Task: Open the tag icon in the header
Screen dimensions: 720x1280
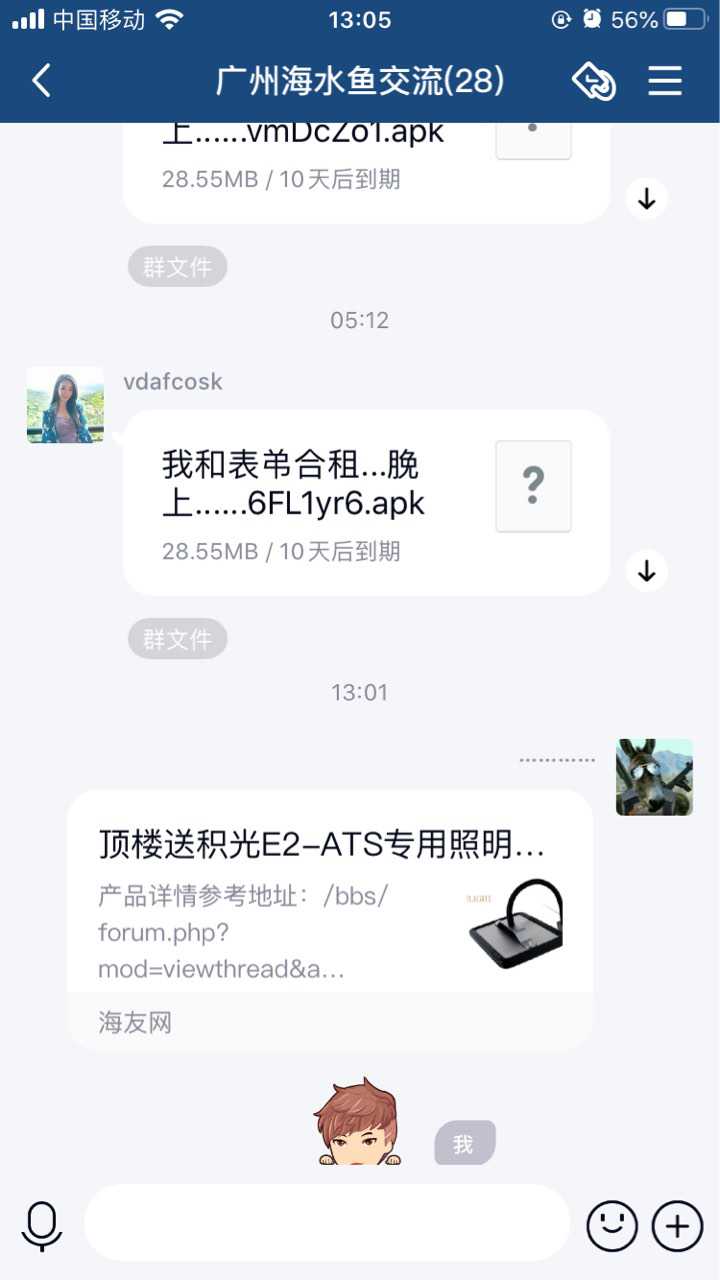Action: click(594, 81)
